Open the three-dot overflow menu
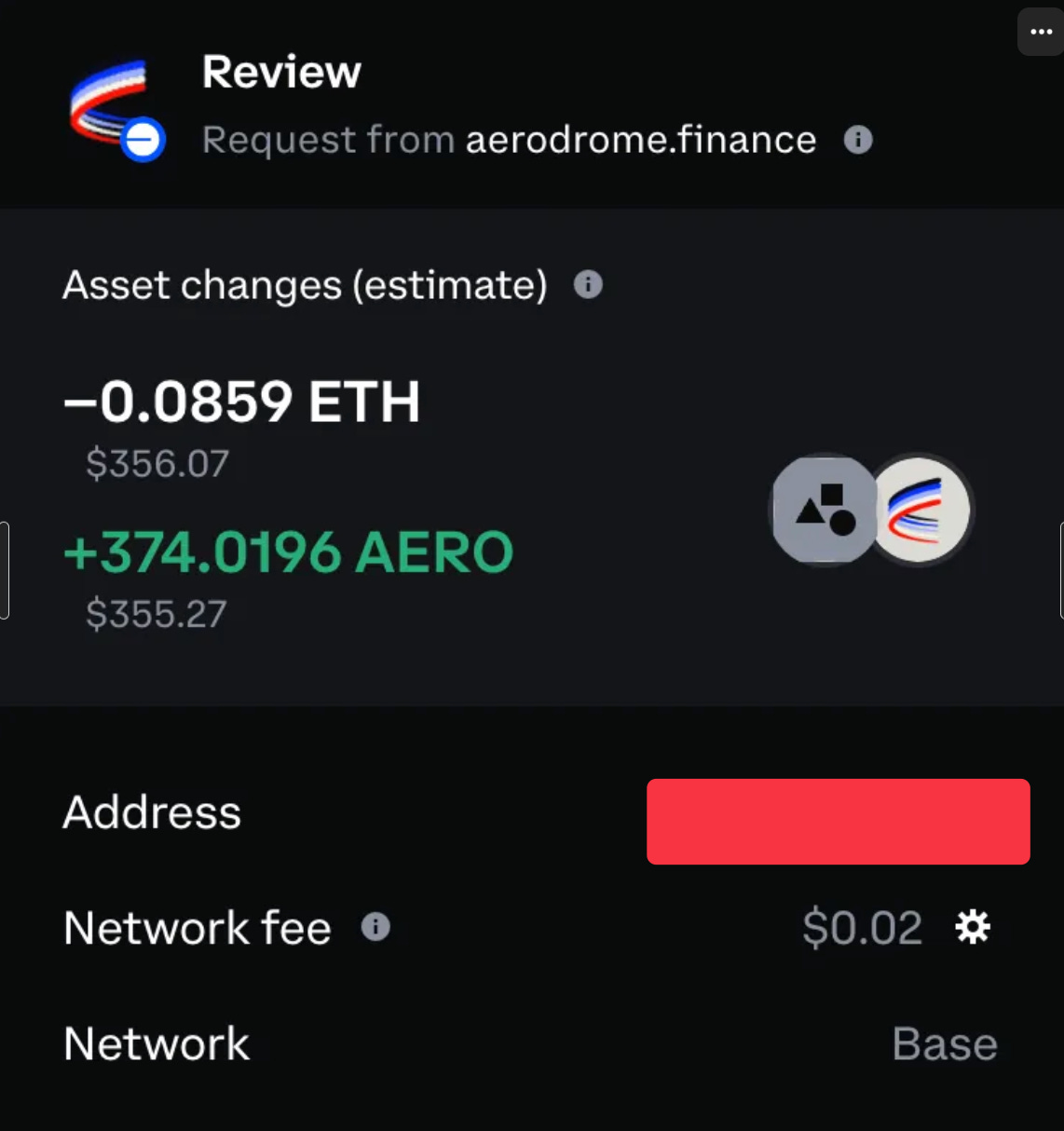The height and width of the screenshot is (1131, 1064). tap(1040, 33)
